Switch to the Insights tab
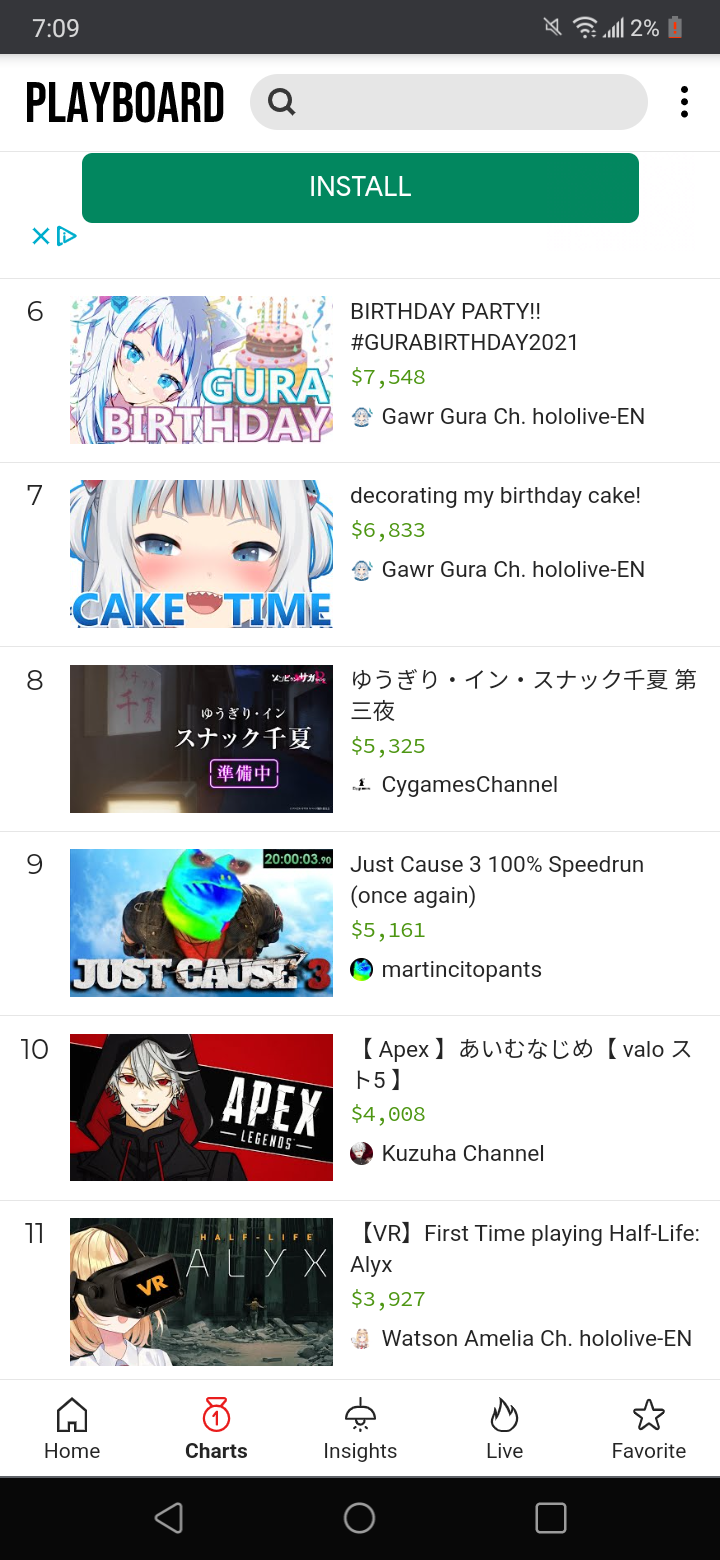Screen dimensions: 720x1560 tap(360, 1429)
